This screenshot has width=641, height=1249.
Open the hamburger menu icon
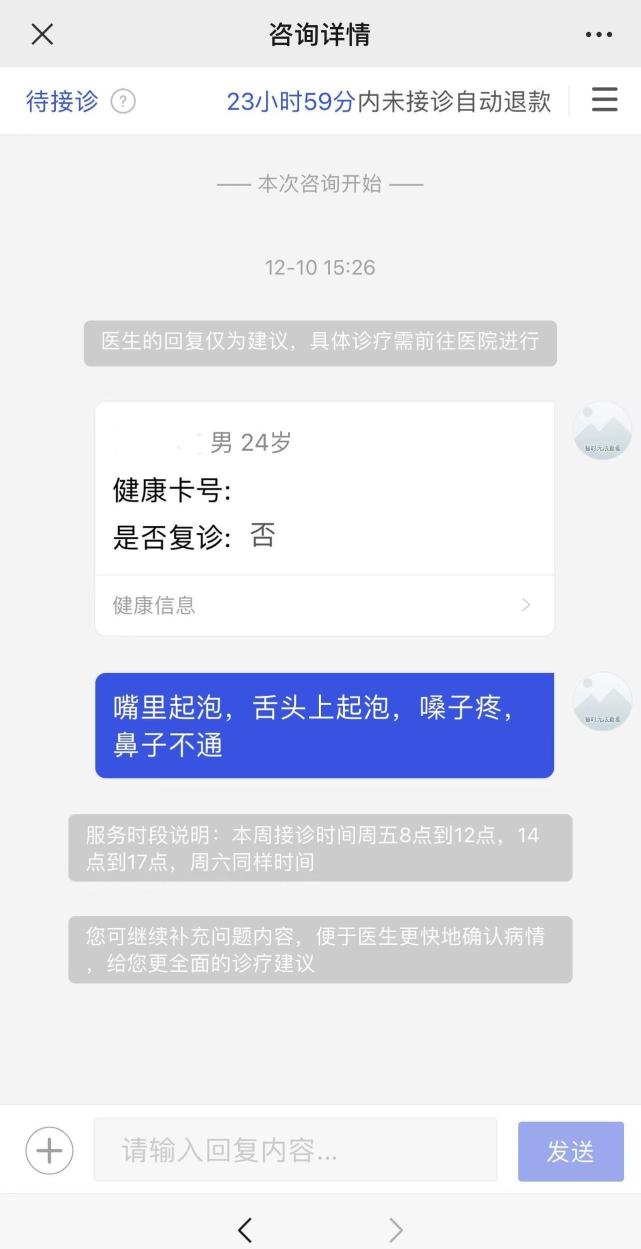tap(604, 100)
